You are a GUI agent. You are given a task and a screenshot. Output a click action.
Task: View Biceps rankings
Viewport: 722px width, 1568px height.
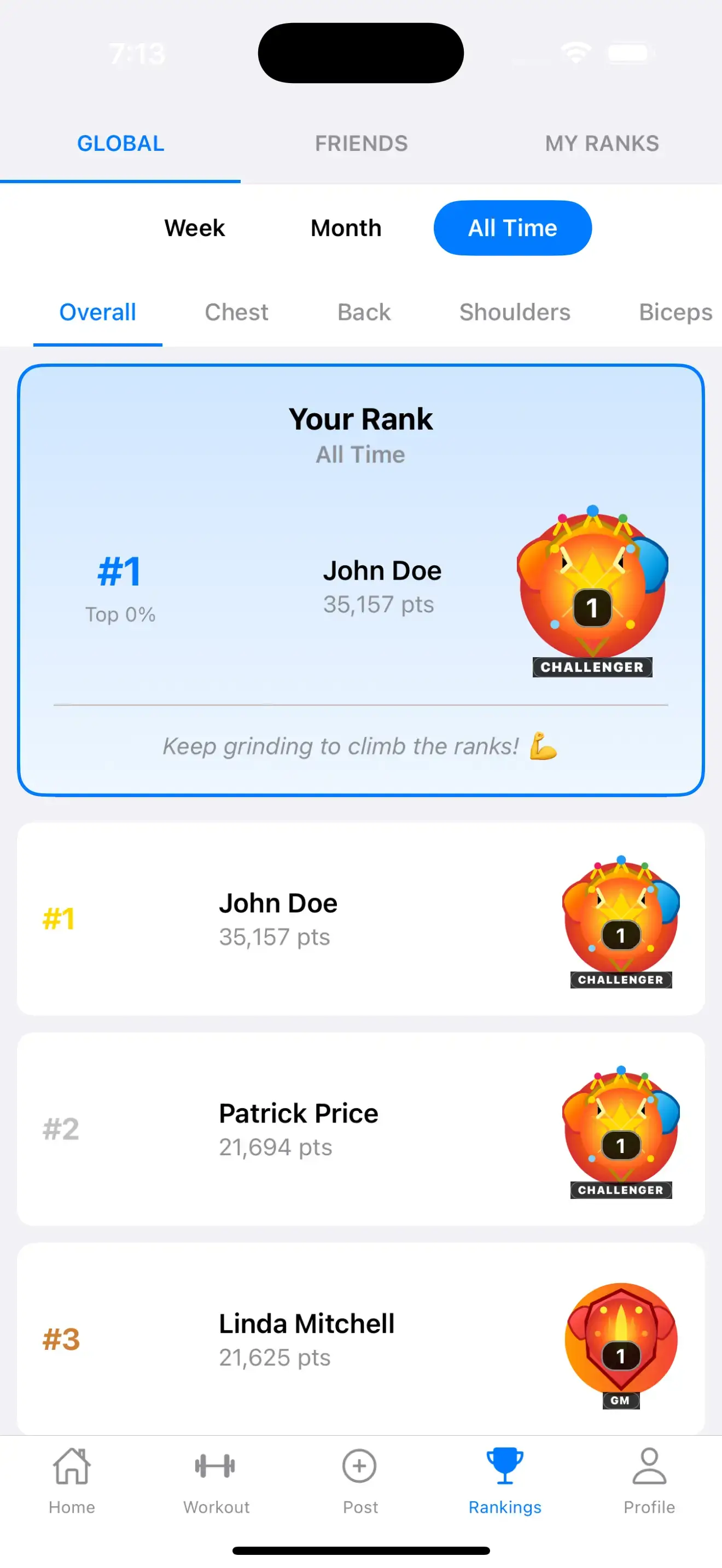[674, 312]
